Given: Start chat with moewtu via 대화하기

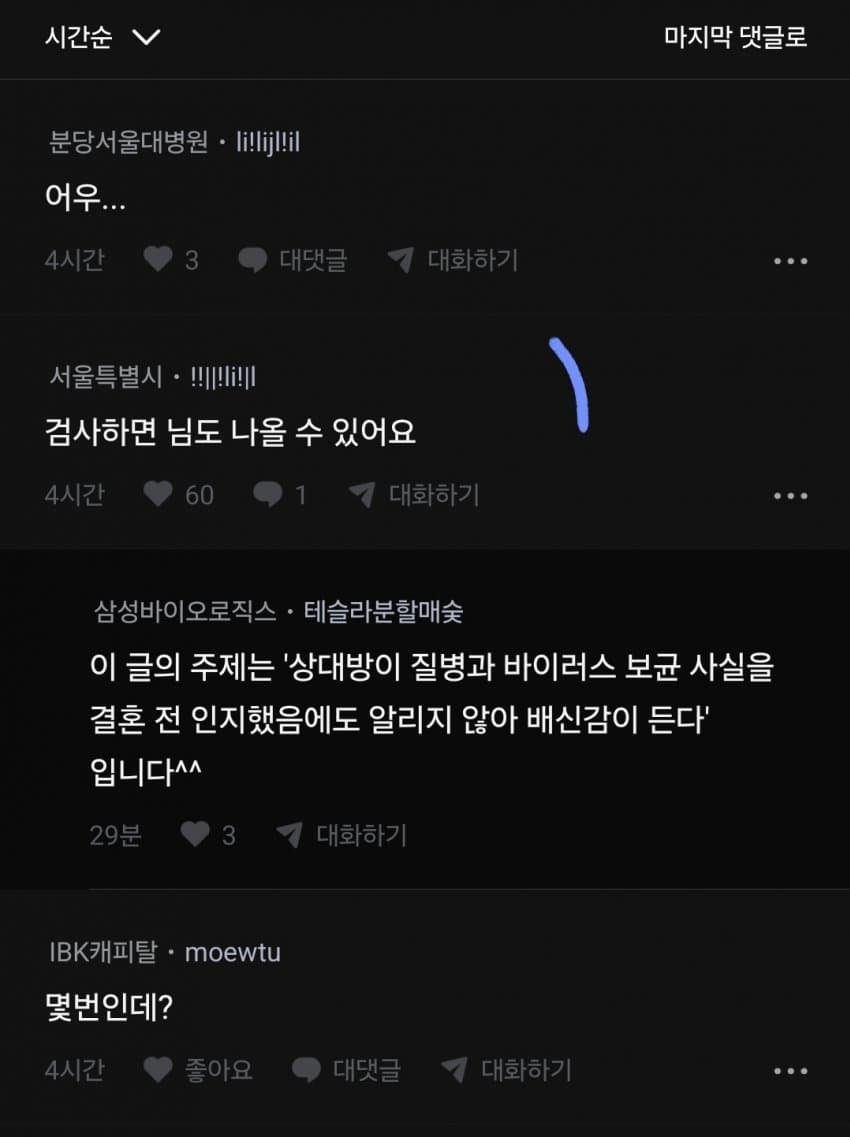Looking at the screenshot, I should pyautogui.click(x=506, y=1070).
